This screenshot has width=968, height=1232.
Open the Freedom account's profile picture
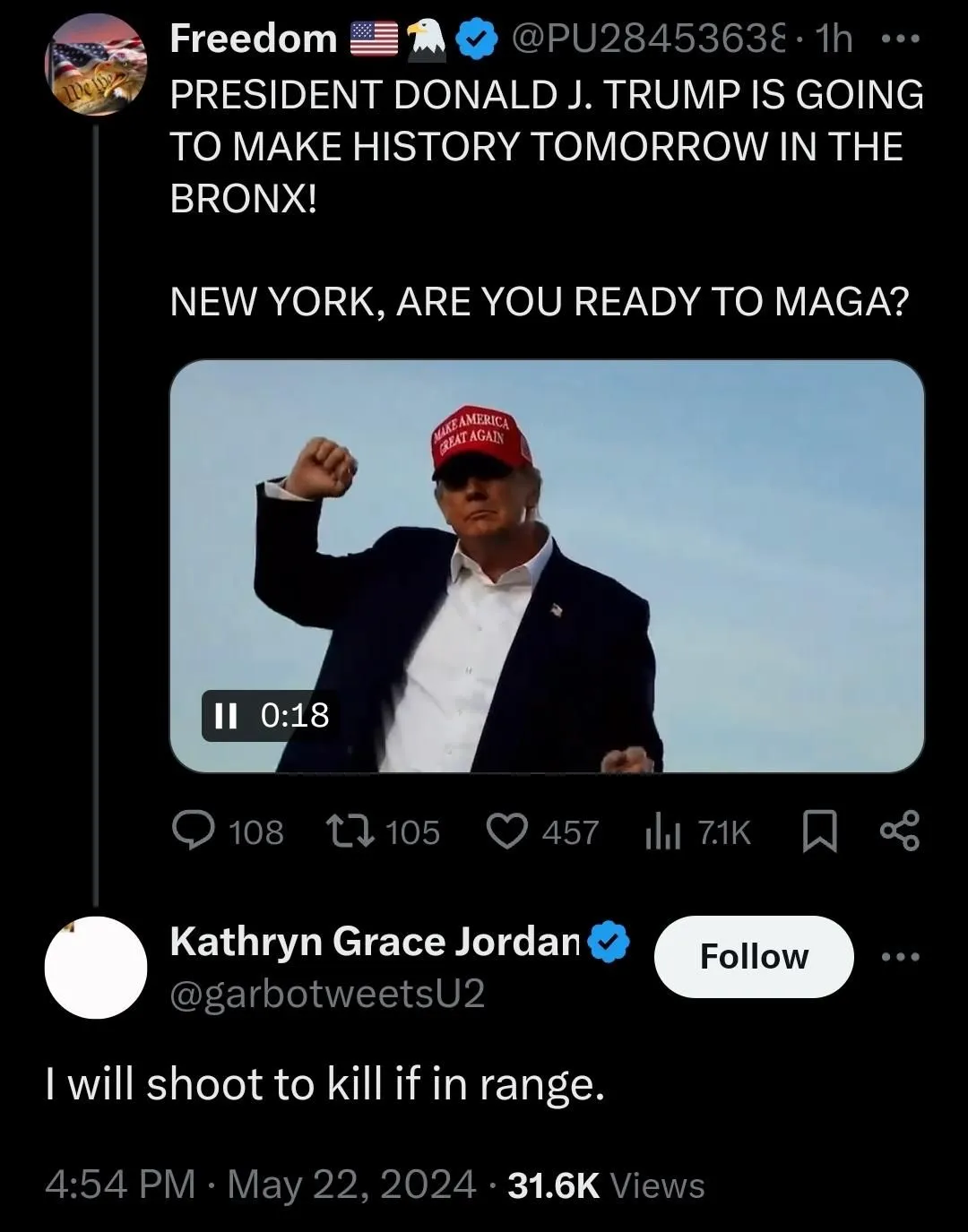point(94,65)
